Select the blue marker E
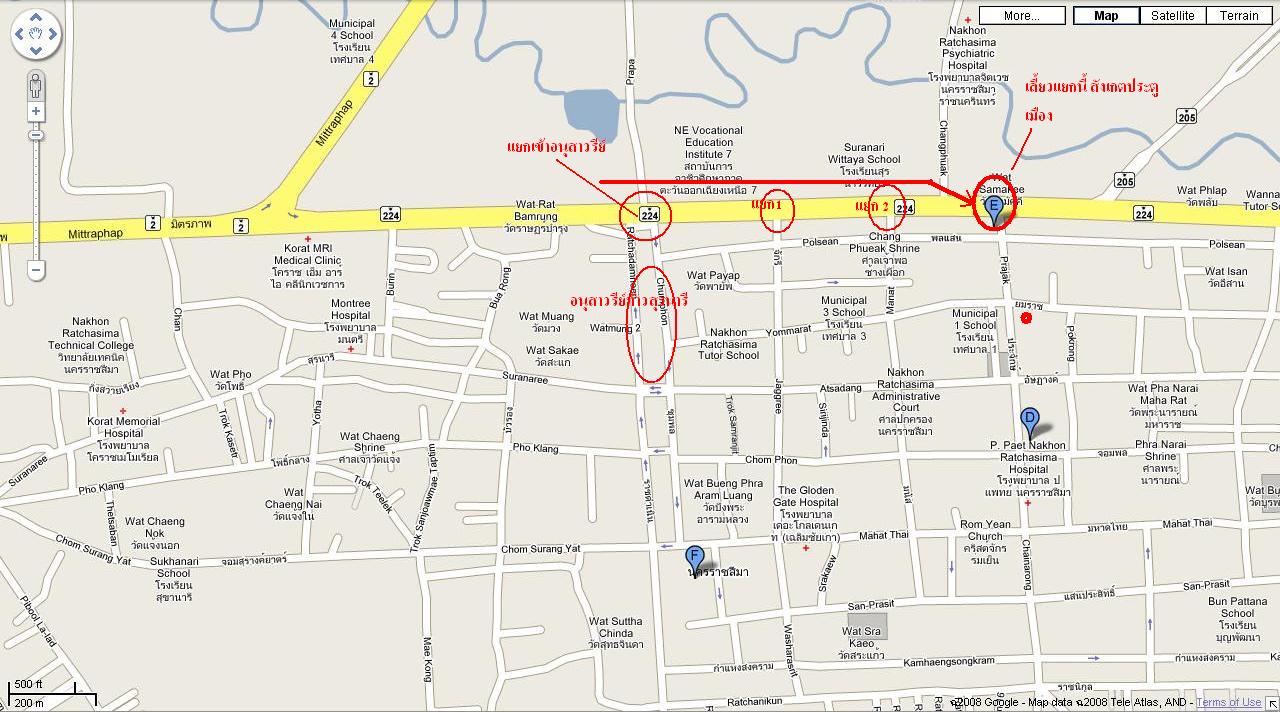 tap(994, 208)
